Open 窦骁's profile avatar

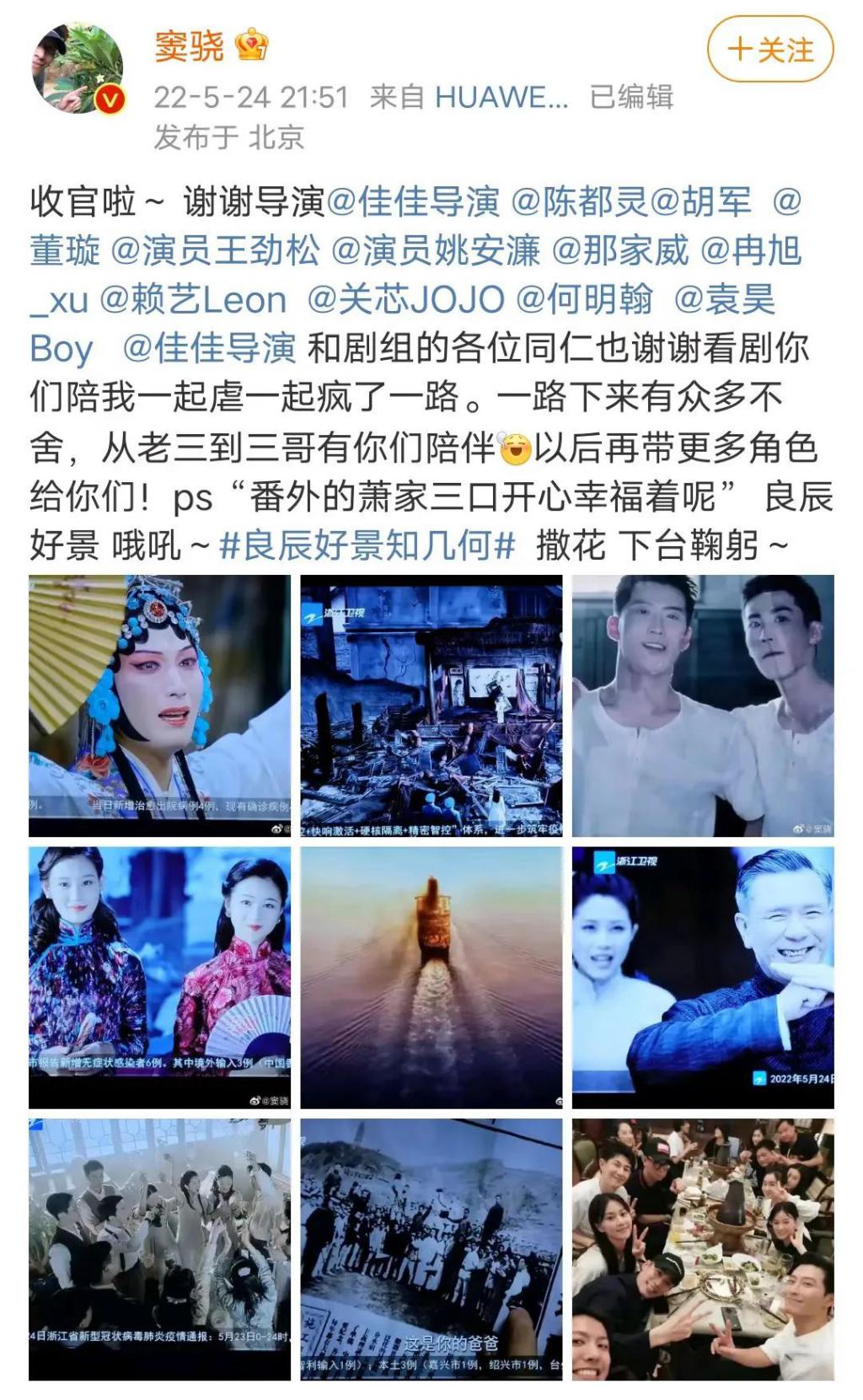77,67
